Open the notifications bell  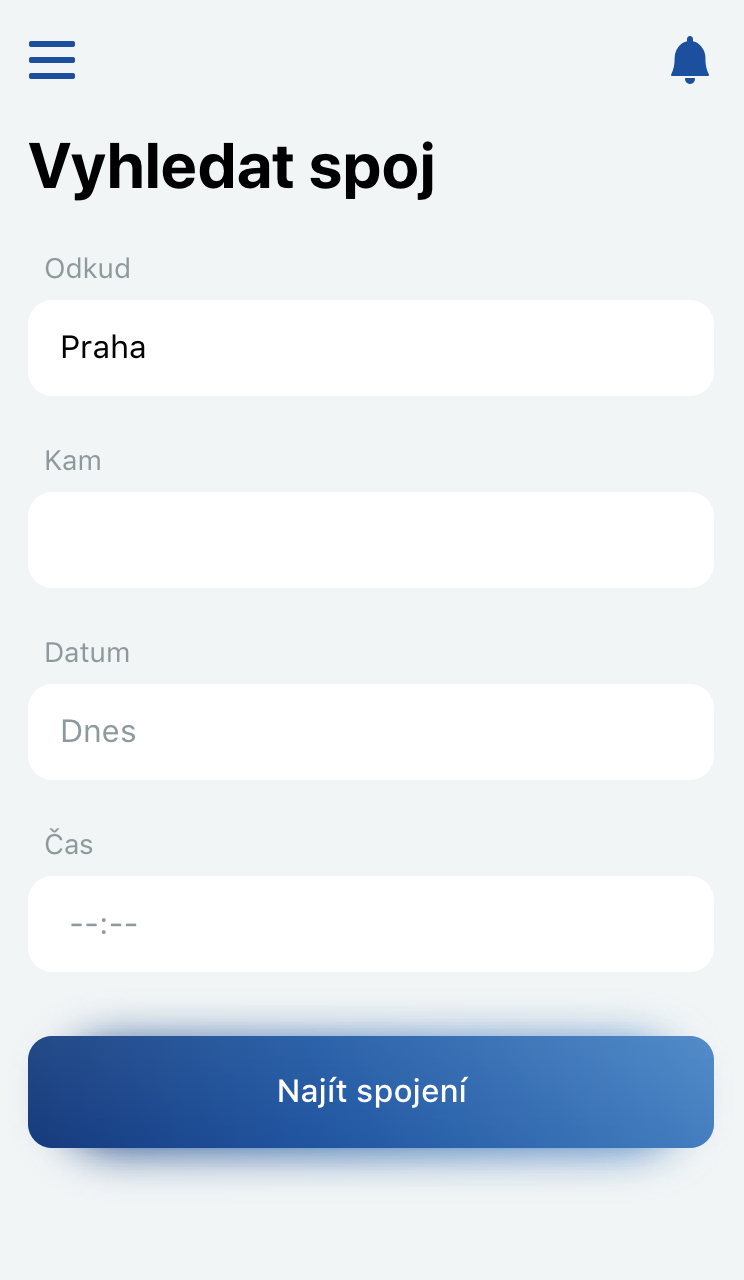coord(690,60)
